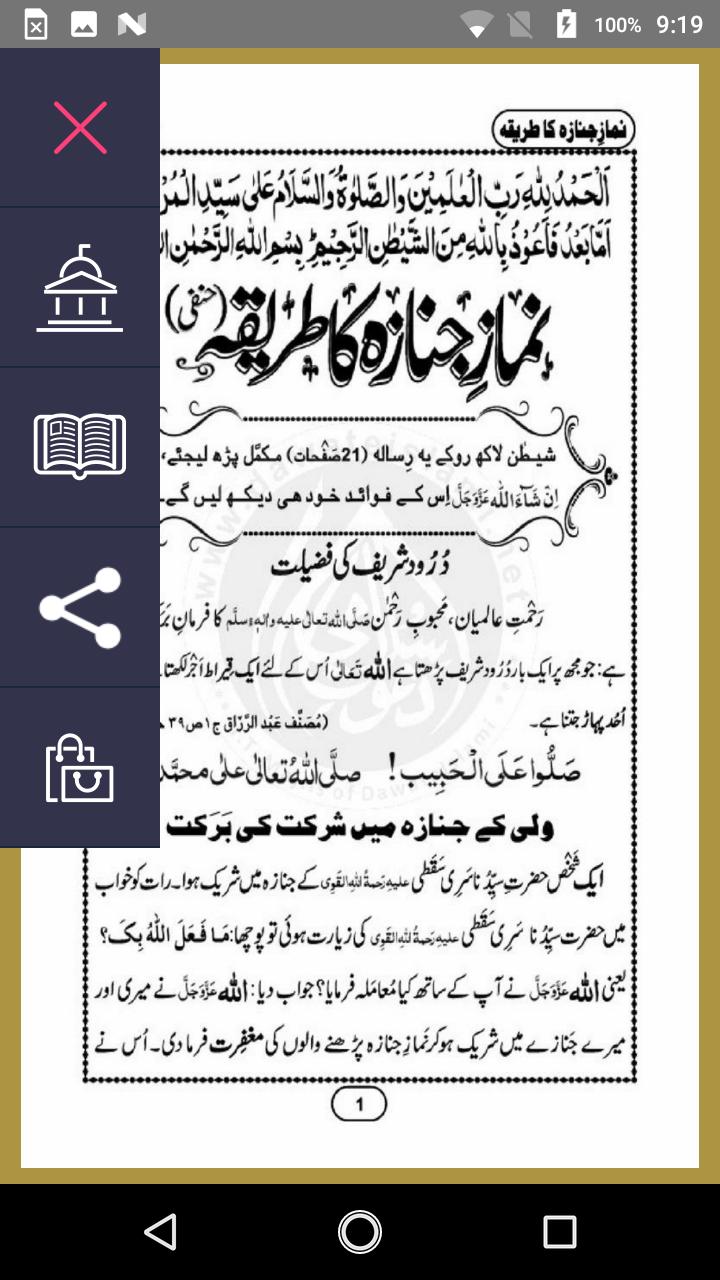The image size is (720, 1280).
Task: Go back using the system back button
Action: pyautogui.click(x=161, y=1232)
